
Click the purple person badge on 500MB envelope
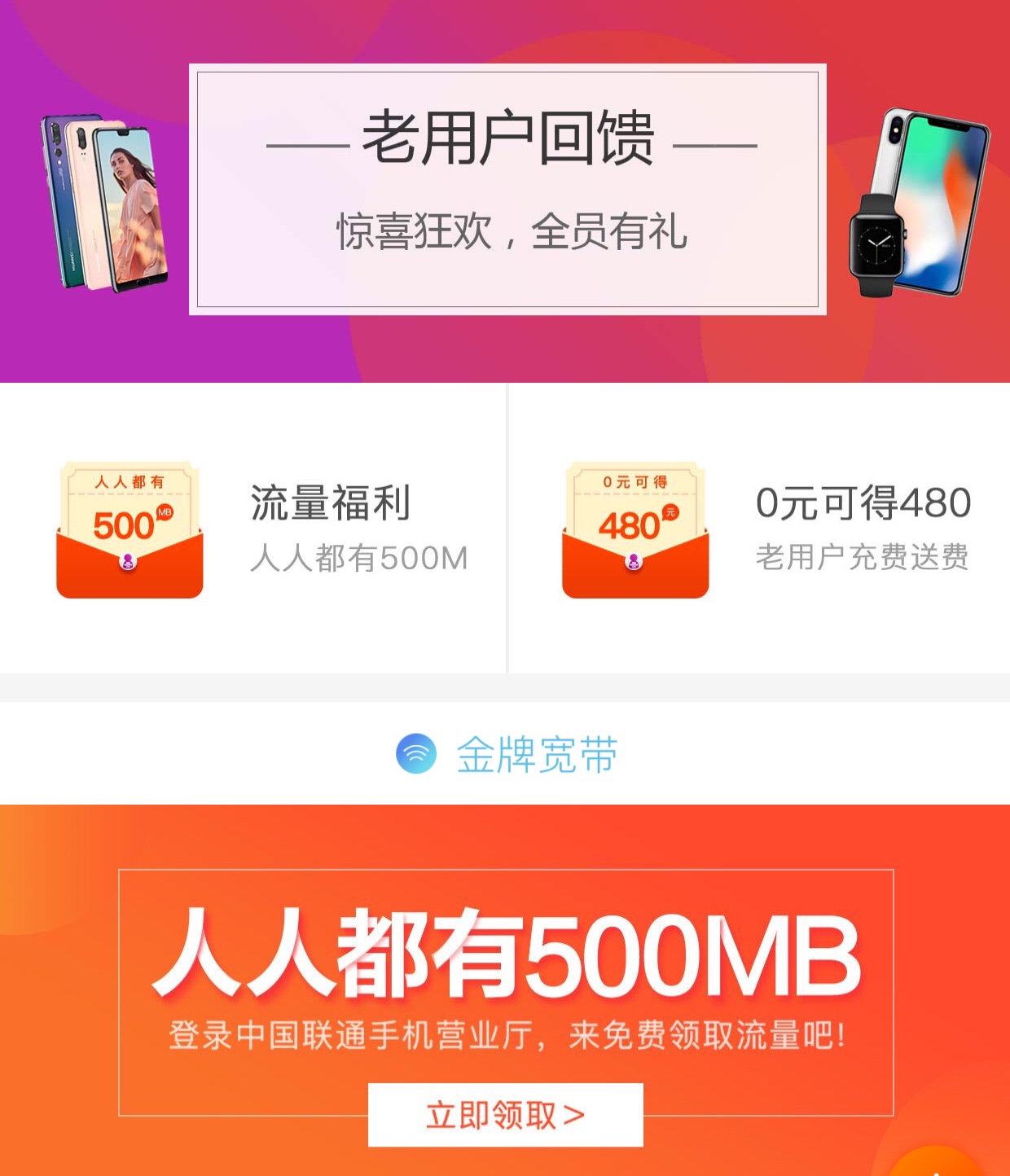point(129,559)
